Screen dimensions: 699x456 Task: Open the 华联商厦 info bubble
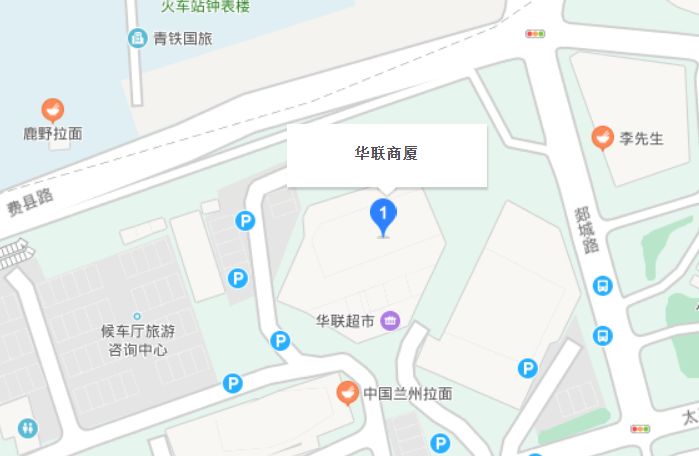[387, 155]
